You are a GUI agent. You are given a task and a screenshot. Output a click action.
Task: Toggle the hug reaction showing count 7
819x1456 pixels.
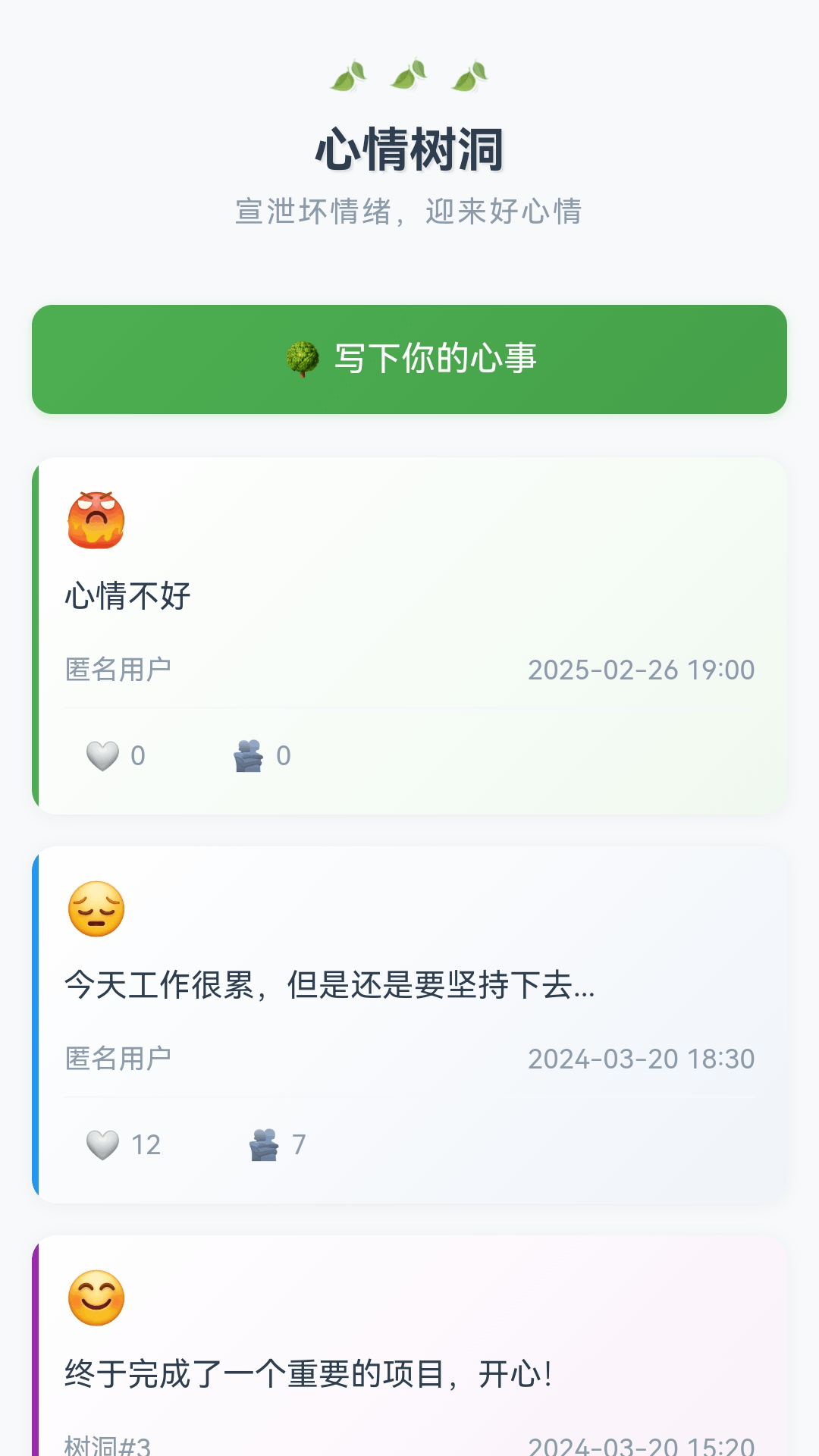pyautogui.click(x=265, y=1145)
